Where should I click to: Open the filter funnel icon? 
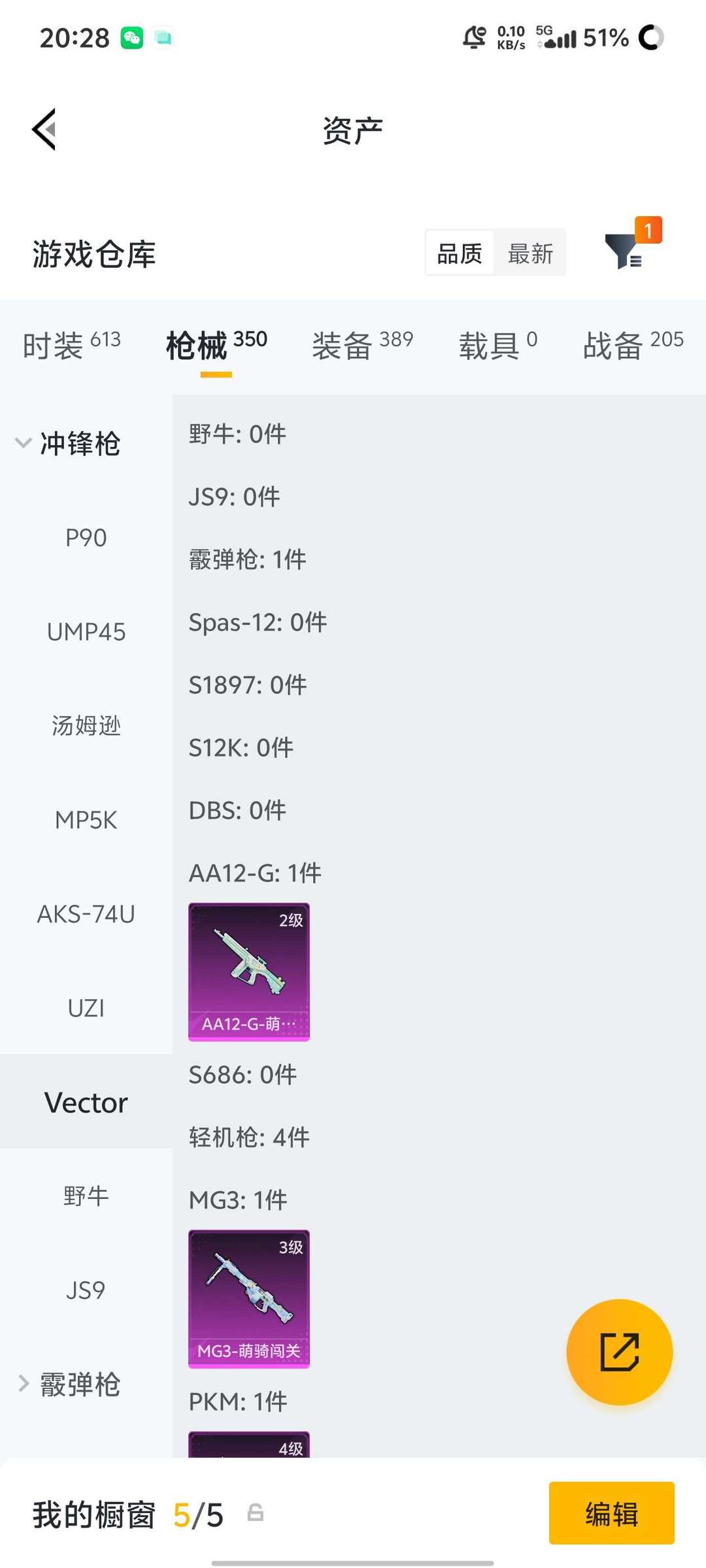625,252
